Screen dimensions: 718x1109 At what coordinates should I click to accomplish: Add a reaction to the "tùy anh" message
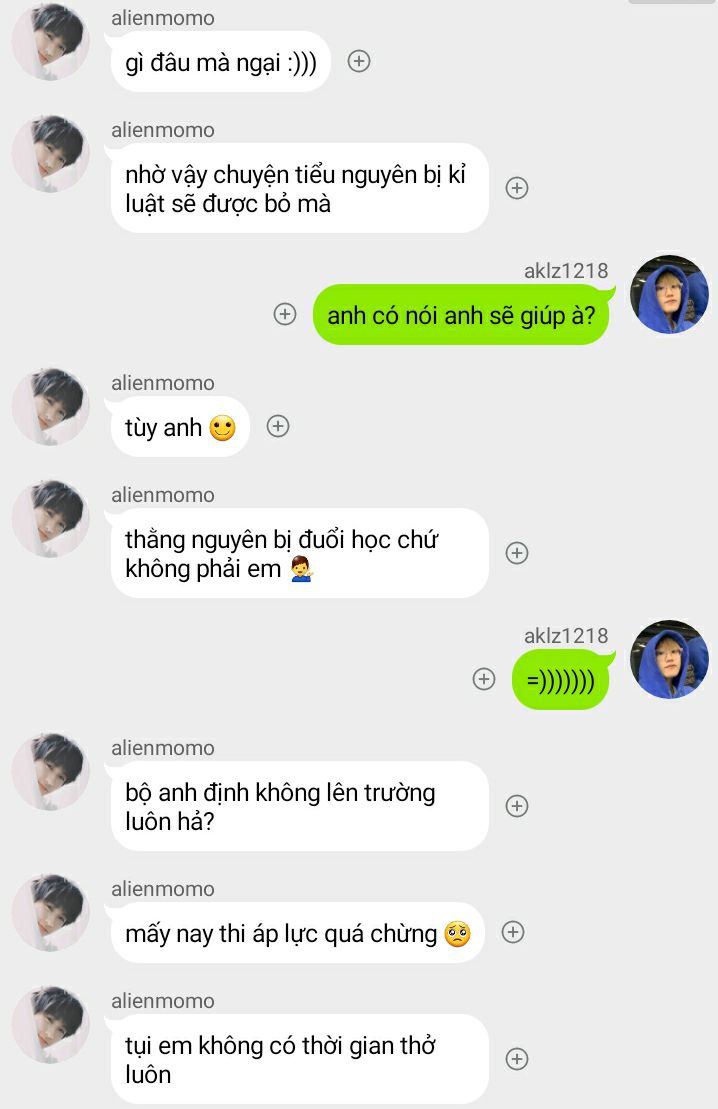click(x=278, y=426)
